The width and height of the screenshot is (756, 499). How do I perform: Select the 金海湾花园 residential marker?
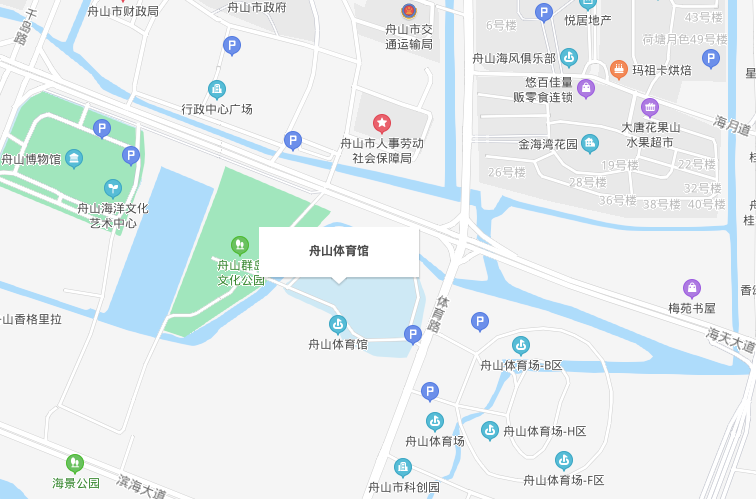pyautogui.click(x=590, y=144)
